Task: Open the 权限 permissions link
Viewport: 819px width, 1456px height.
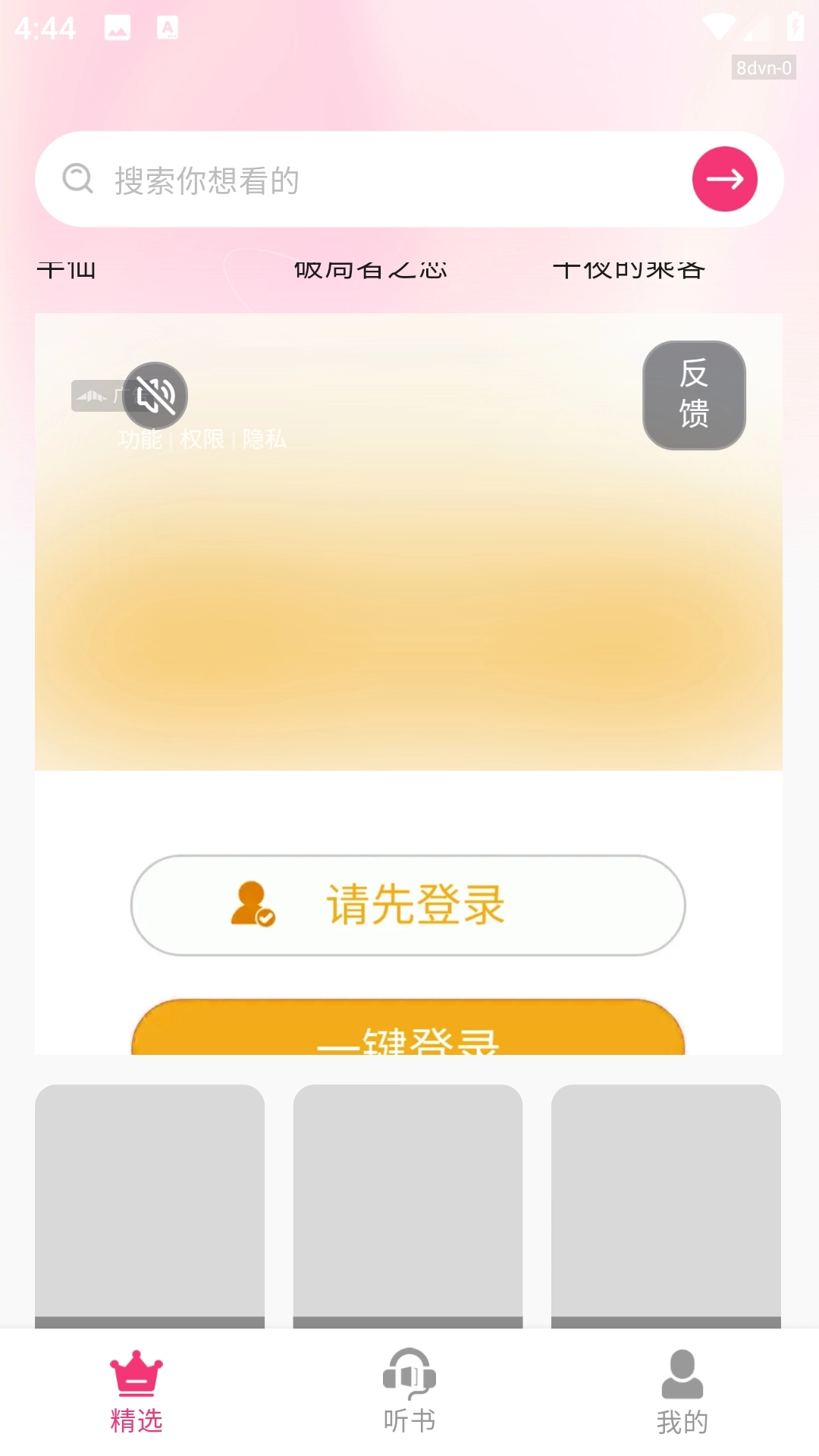Action: pos(200,438)
